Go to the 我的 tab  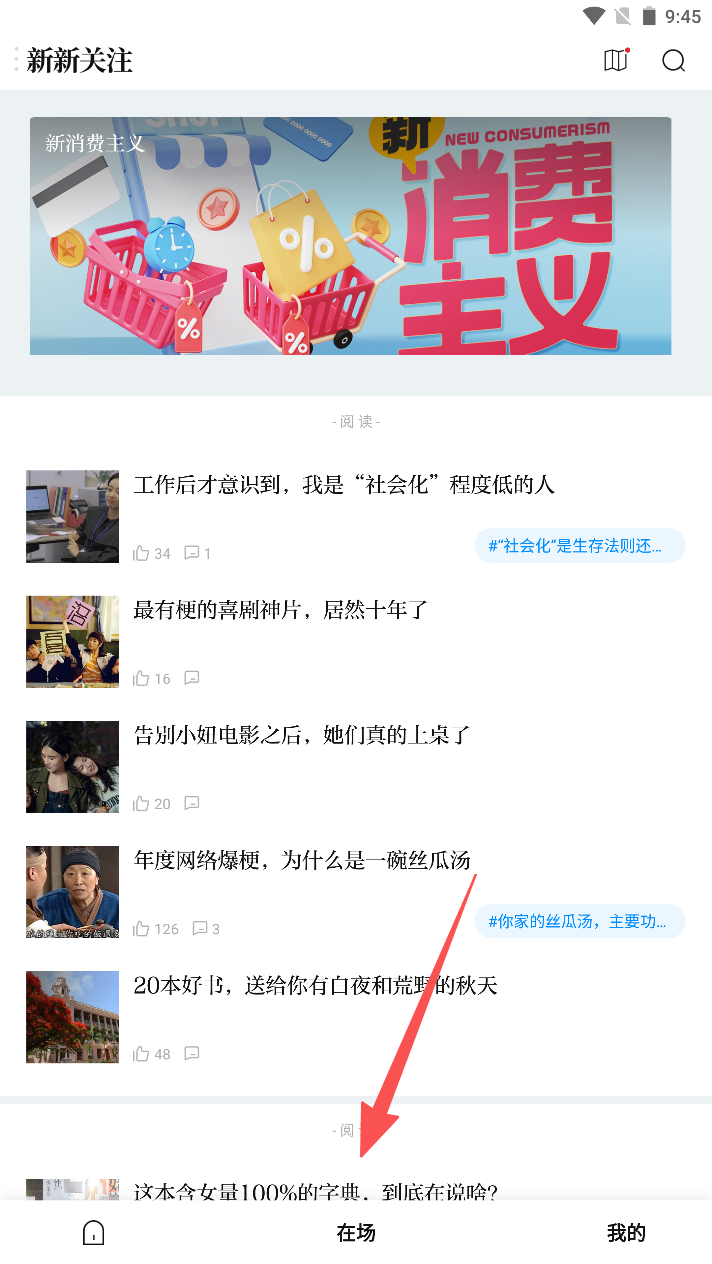click(x=626, y=1233)
